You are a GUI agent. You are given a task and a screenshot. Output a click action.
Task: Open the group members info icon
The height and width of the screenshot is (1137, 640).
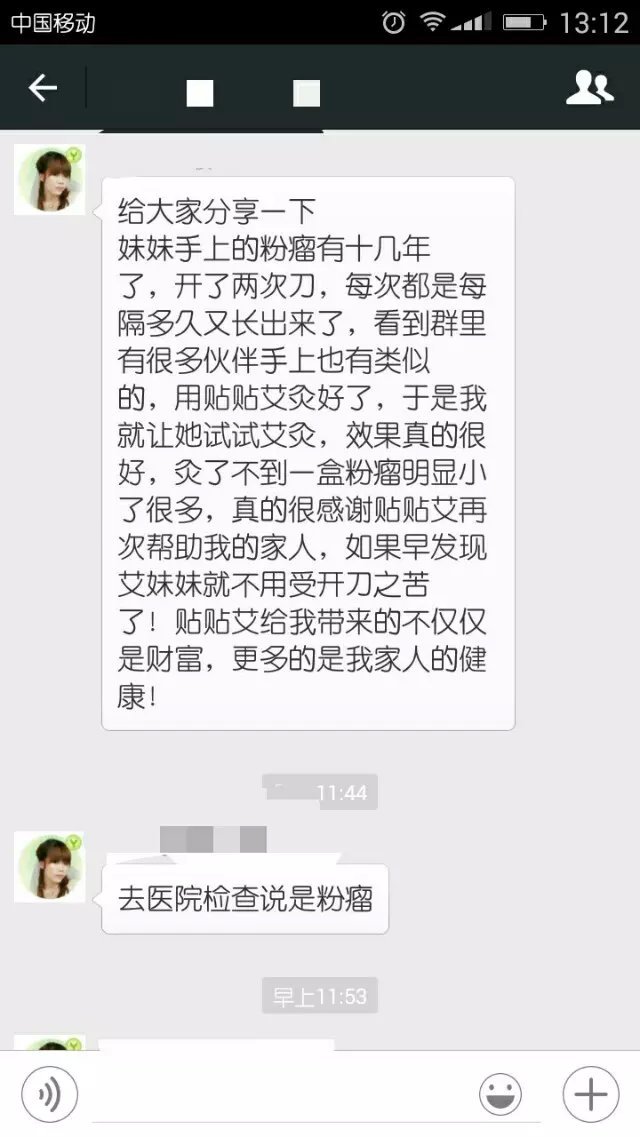click(589, 88)
